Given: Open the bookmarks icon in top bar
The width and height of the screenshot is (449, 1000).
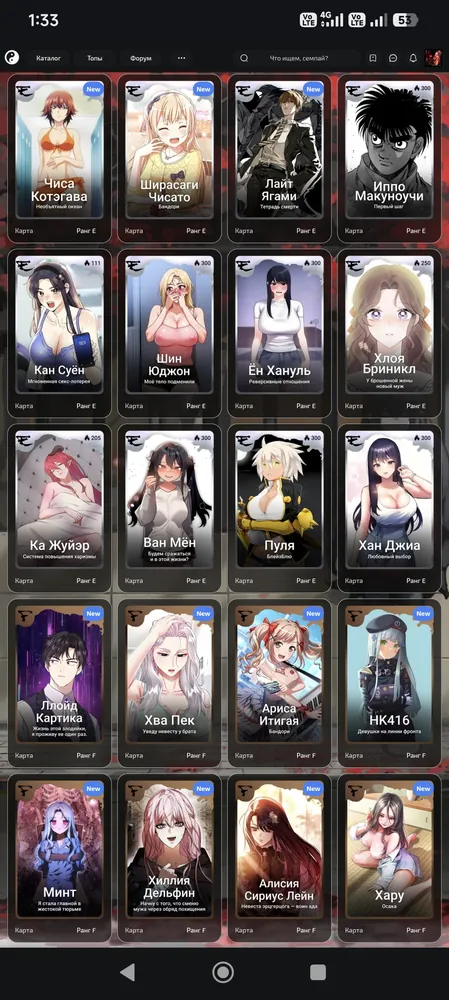Looking at the screenshot, I should (373, 58).
